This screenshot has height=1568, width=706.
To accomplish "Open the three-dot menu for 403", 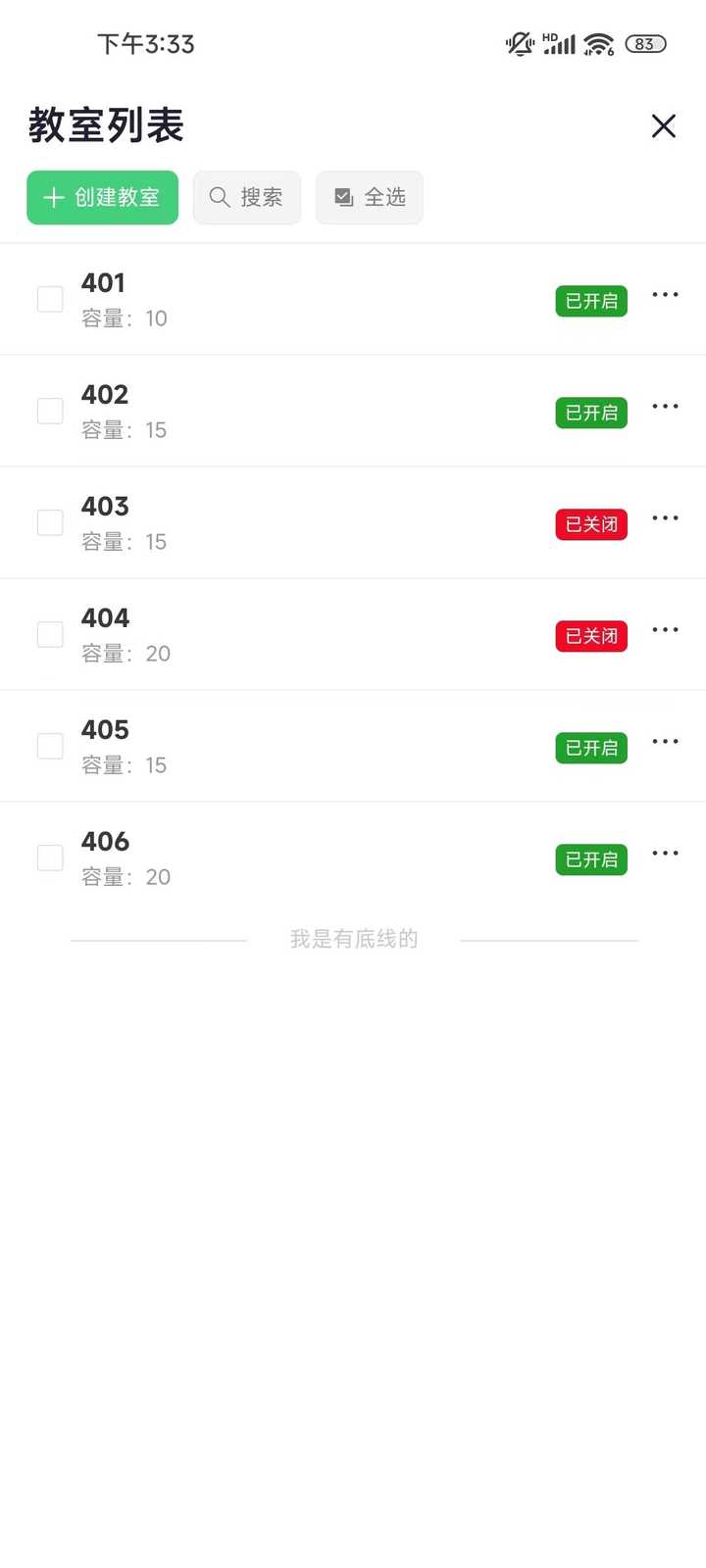I will click(x=665, y=518).
